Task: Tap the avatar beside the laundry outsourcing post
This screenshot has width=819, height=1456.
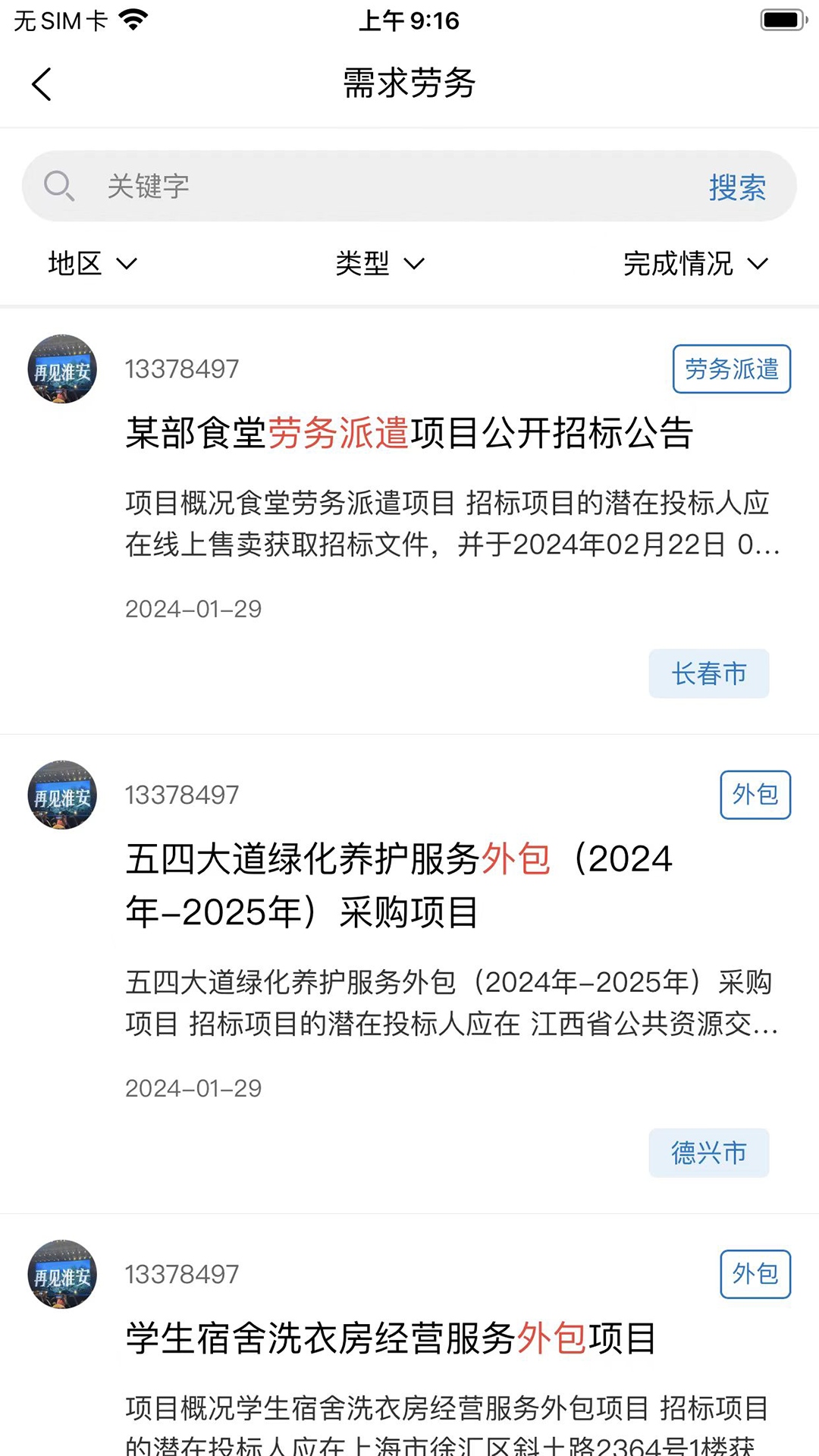Action: (x=61, y=1275)
